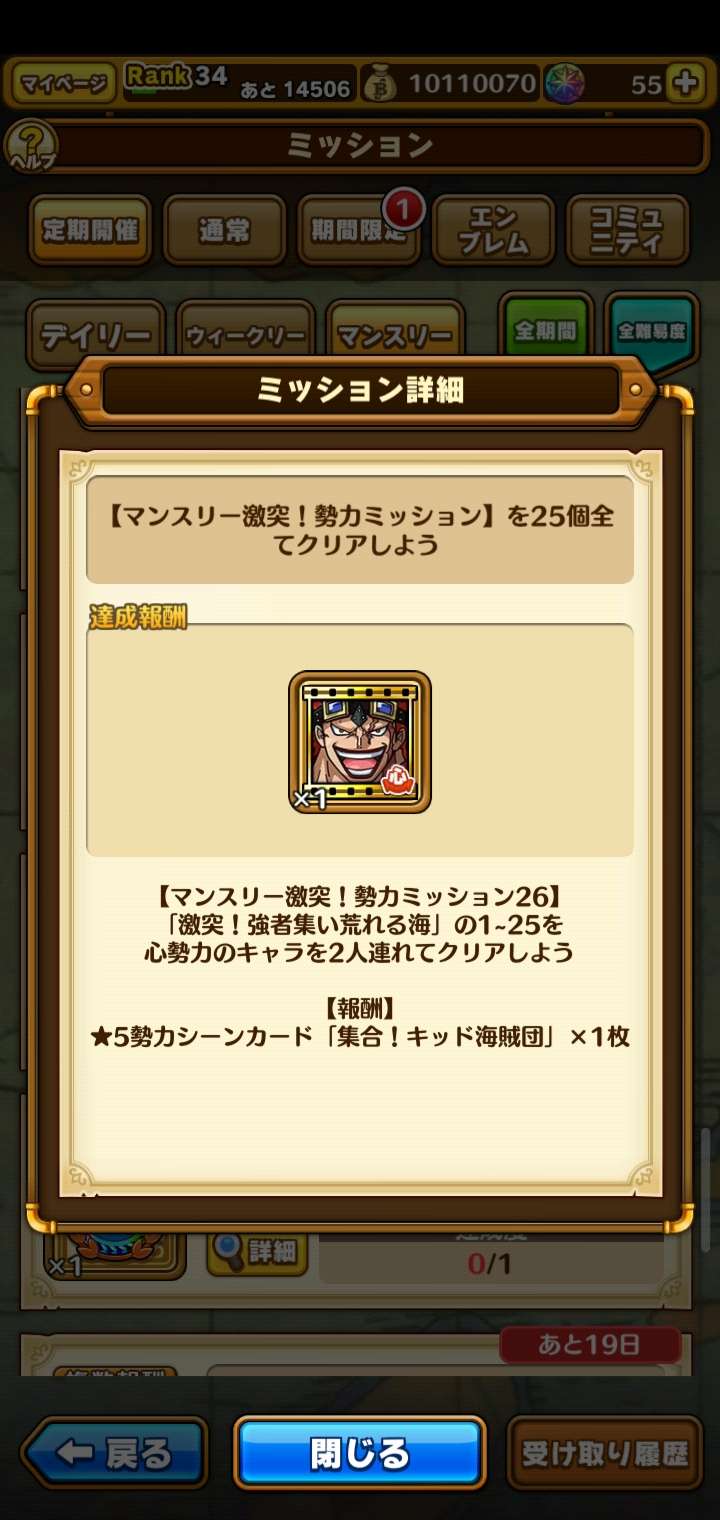Open the 期間限定 tab

click(357, 230)
